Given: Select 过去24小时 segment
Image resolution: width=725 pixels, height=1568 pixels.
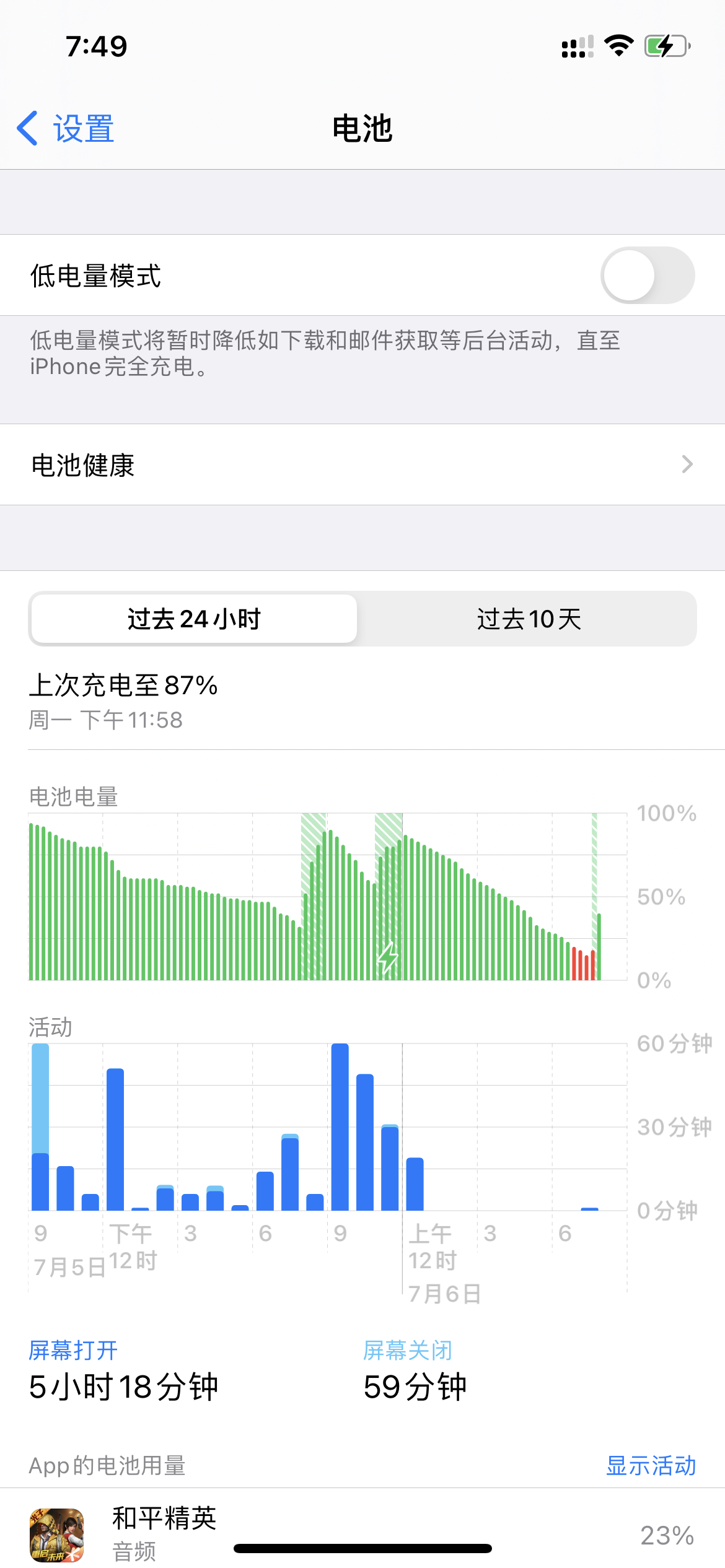Looking at the screenshot, I should click(x=194, y=619).
